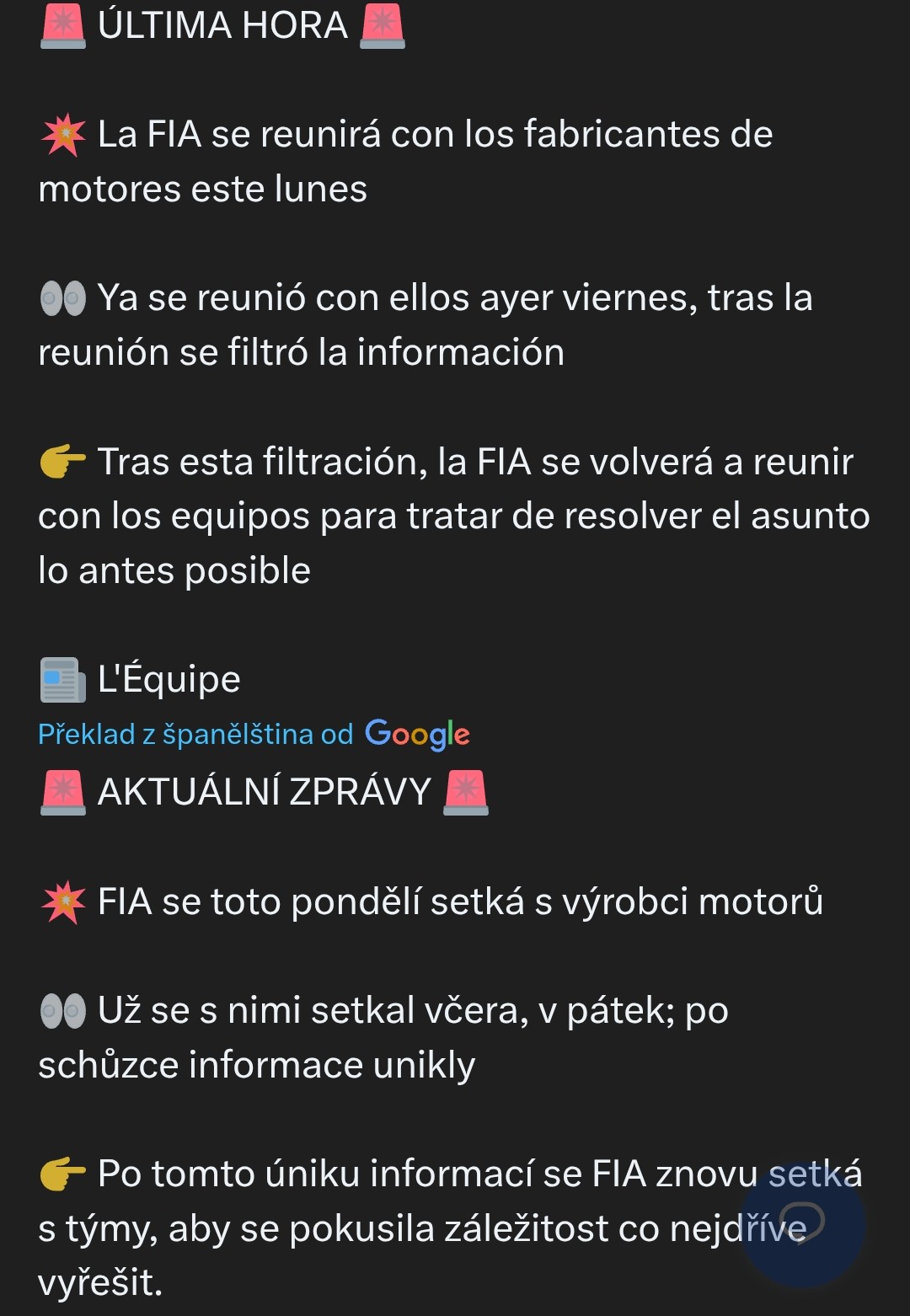This screenshot has width=910, height=1316.
Task: Open the floating reply button
Action: click(x=802, y=1223)
